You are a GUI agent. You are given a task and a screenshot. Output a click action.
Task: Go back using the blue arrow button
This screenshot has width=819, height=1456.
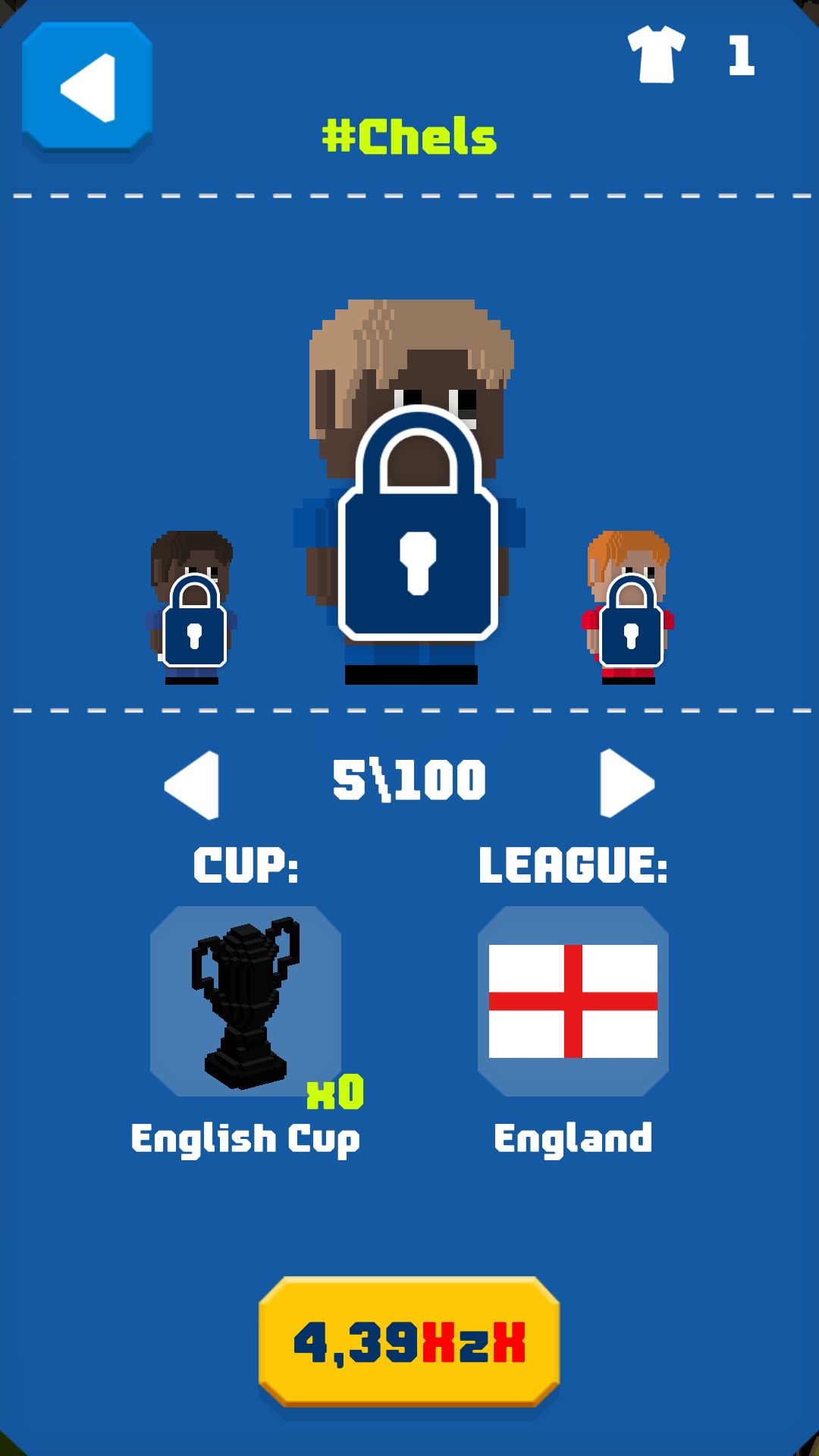[x=87, y=89]
